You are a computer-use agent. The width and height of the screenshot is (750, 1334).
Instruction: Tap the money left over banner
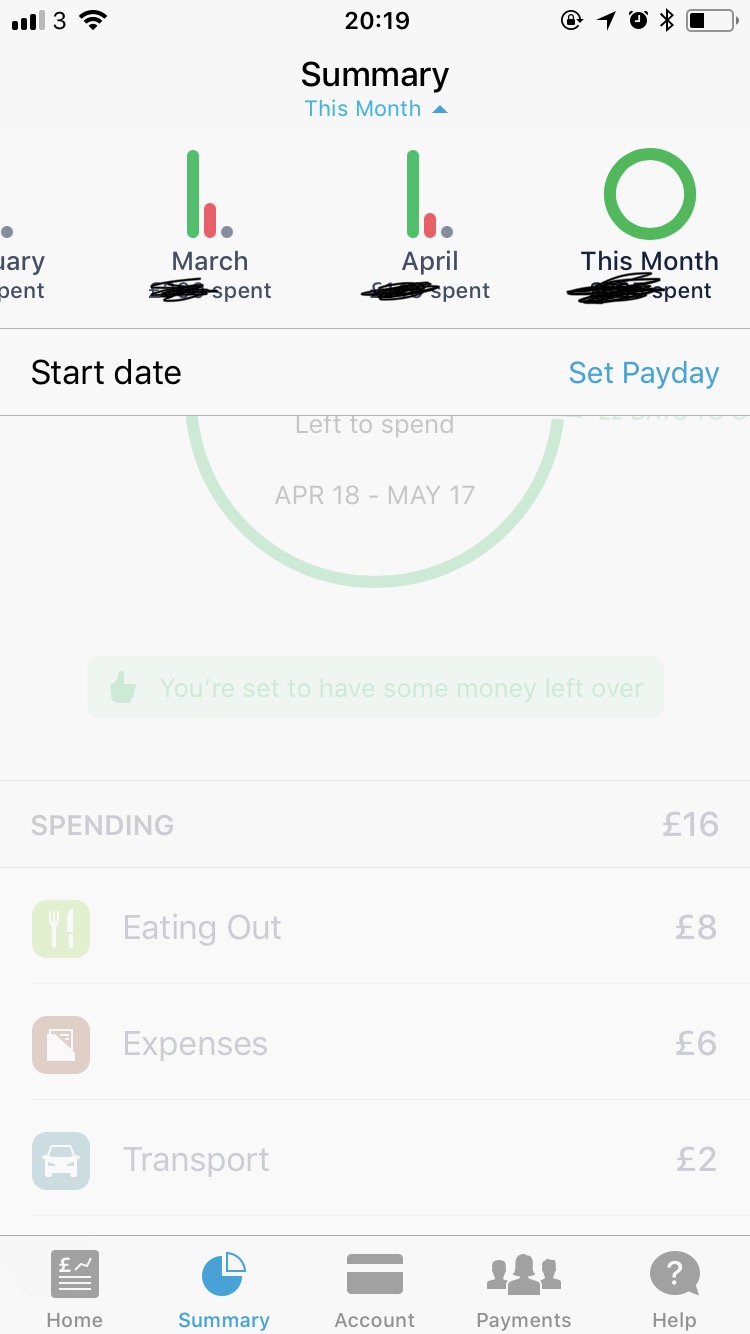click(375, 687)
